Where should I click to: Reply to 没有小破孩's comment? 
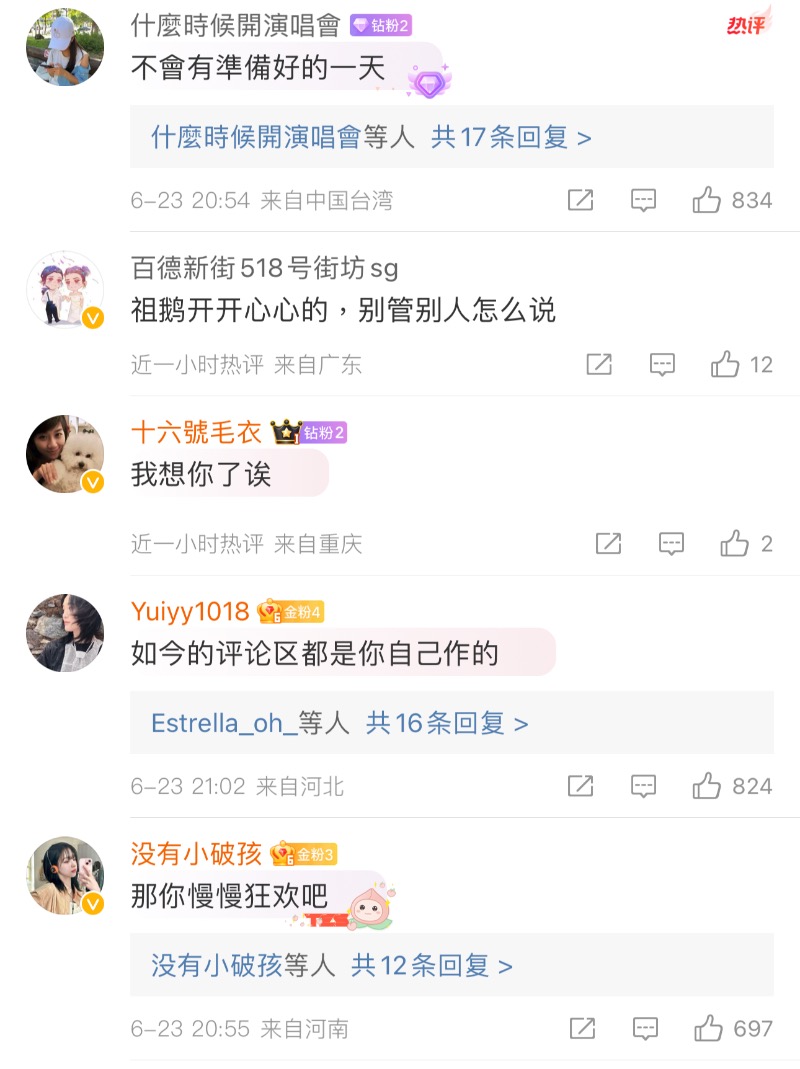click(646, 1028)
